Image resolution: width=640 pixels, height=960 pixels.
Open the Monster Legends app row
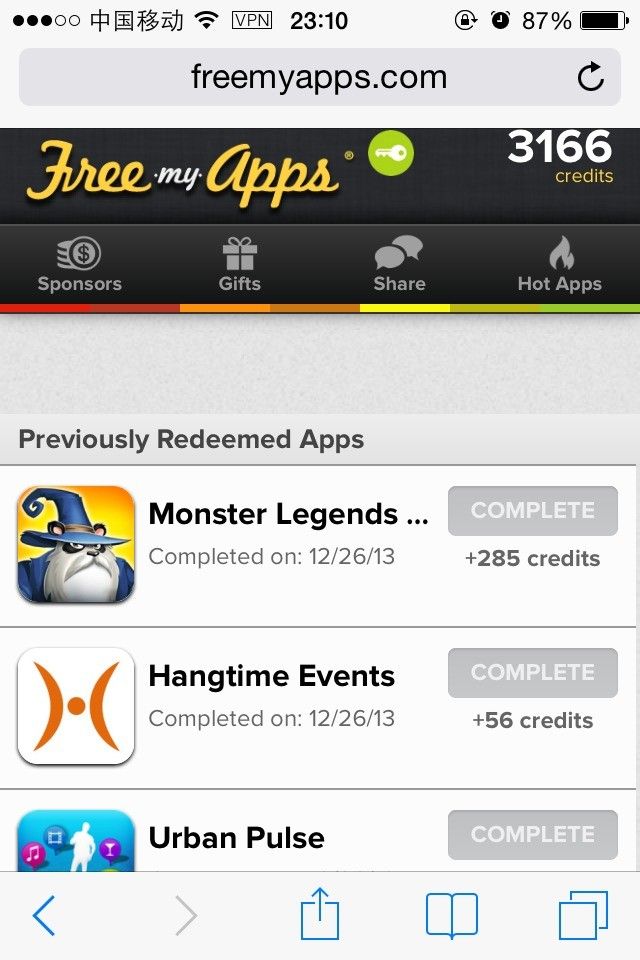point(318,546)
